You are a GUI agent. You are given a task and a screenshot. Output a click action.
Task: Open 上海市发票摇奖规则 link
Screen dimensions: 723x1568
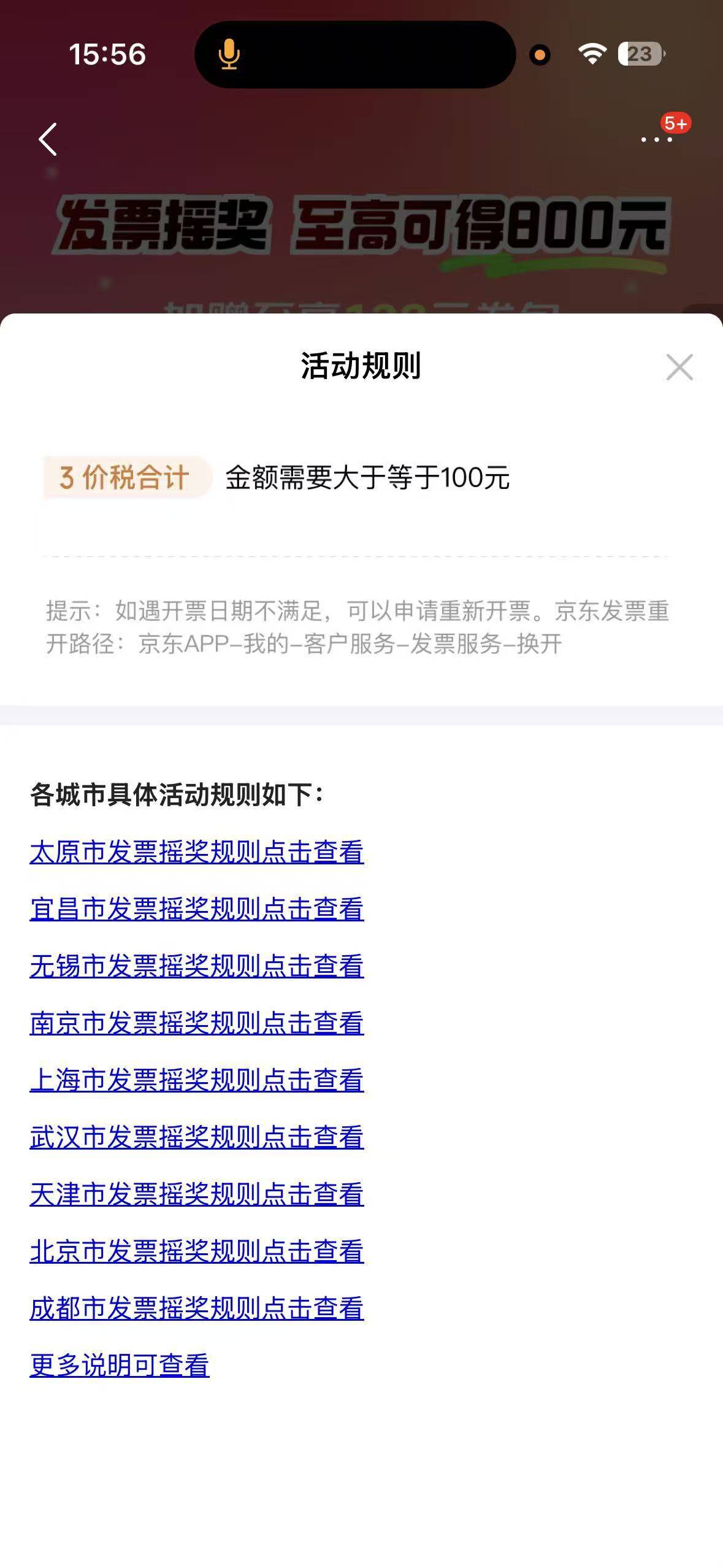pos(196,1080)
